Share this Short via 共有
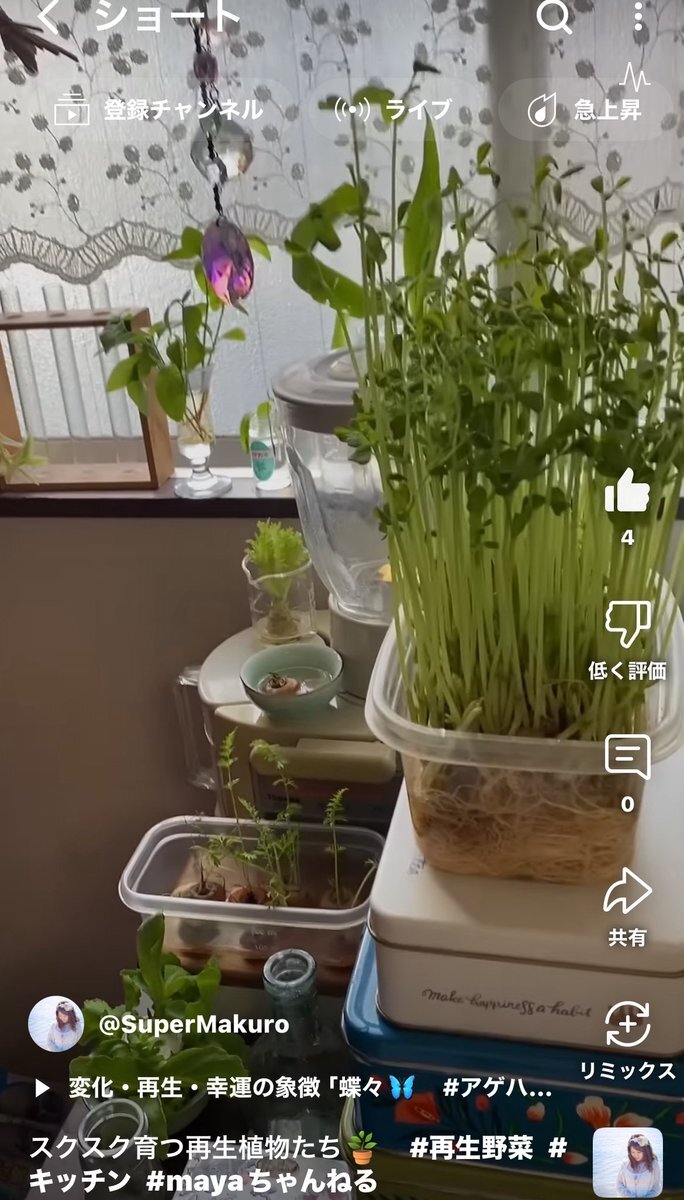This screenshot has width=684, height=1200. tap(627, 892)
